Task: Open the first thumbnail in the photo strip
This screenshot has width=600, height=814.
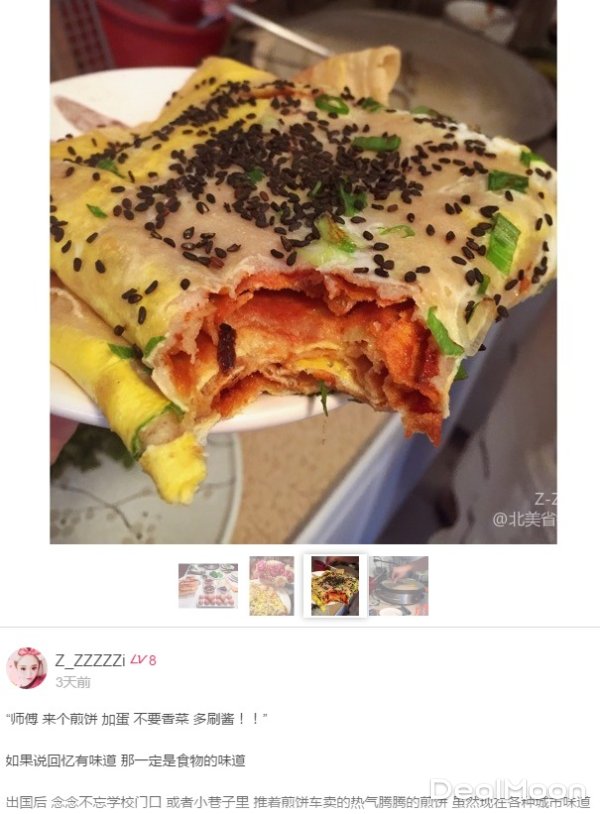Action: [x=208, y=586]
